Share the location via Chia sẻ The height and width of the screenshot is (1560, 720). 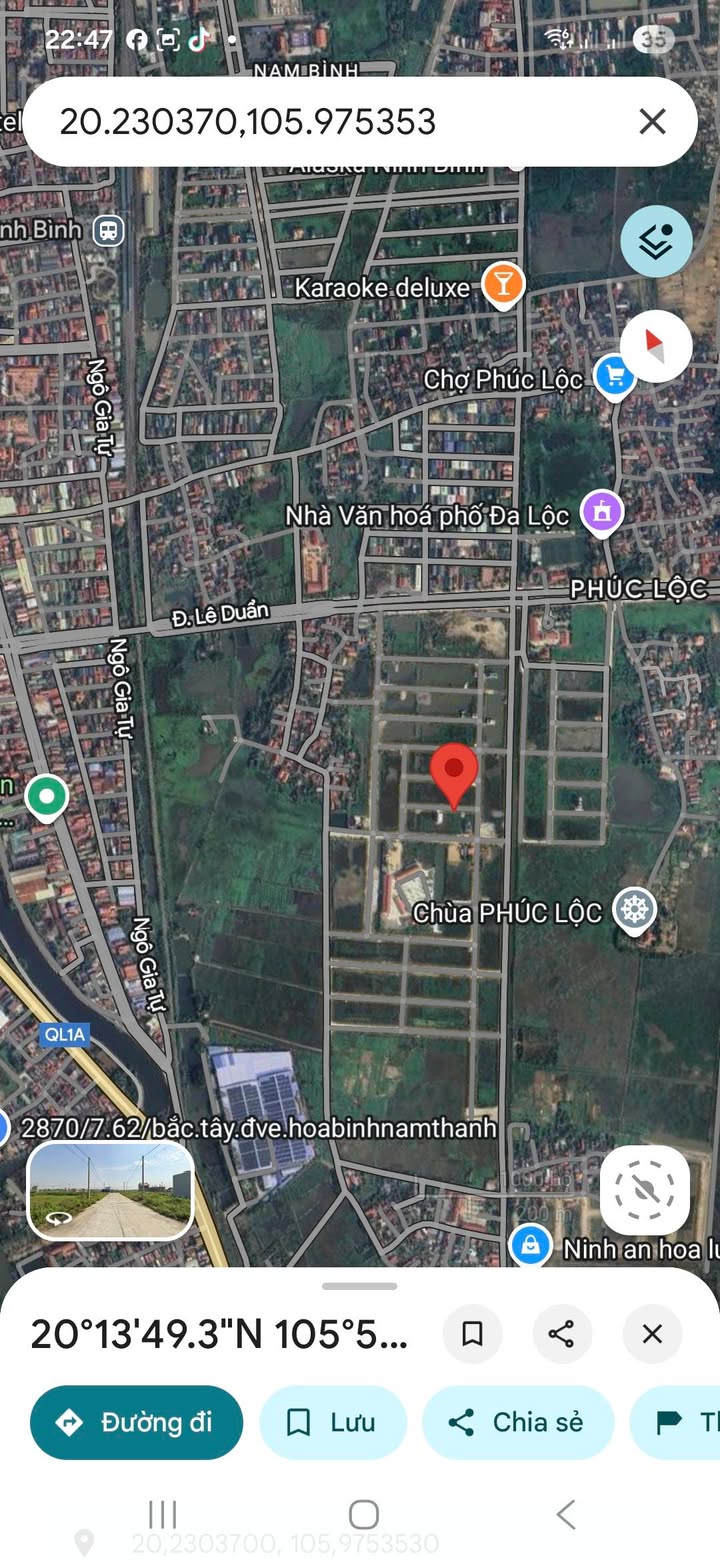[518, 1422]
